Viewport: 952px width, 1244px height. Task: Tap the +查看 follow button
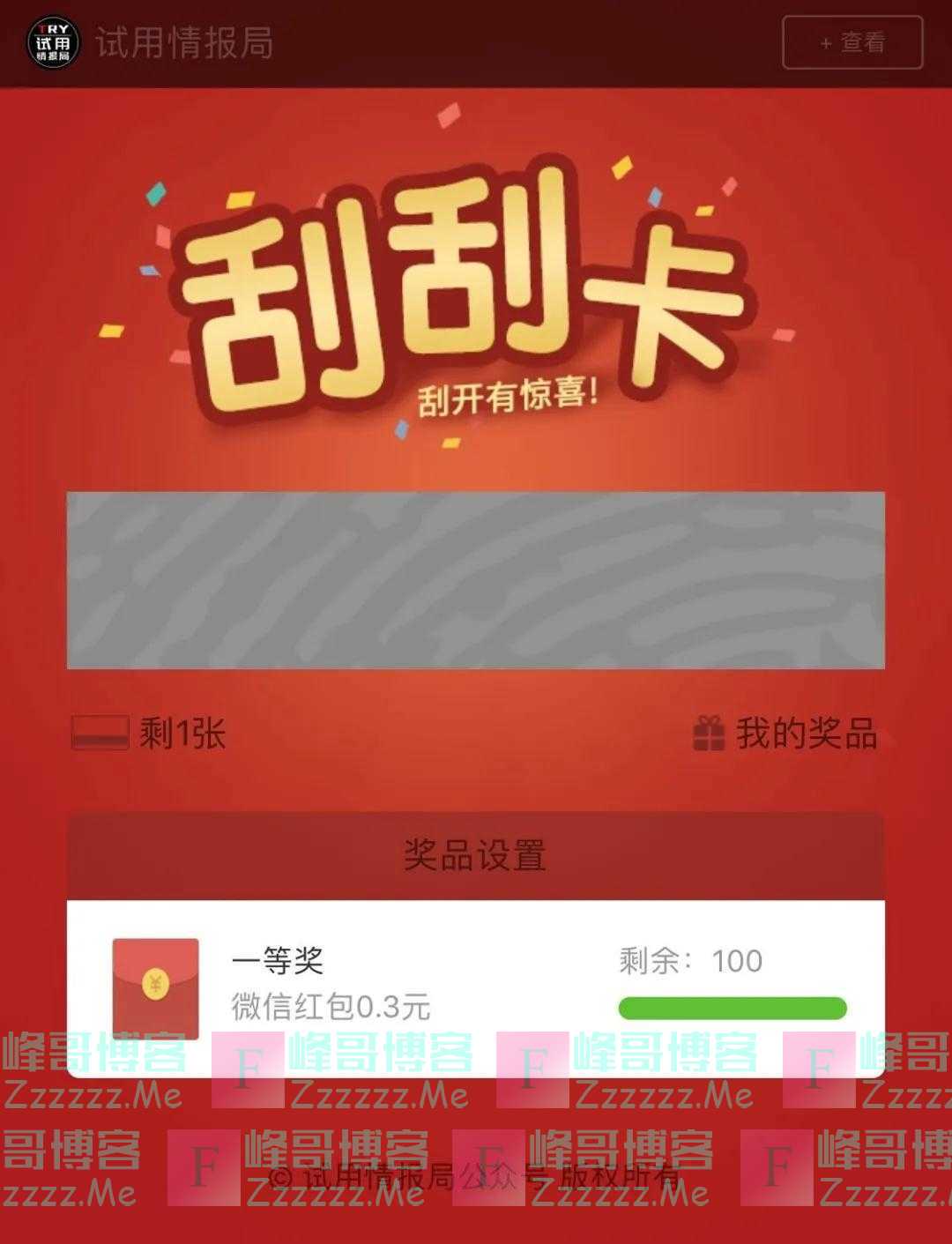pos(851,43)
